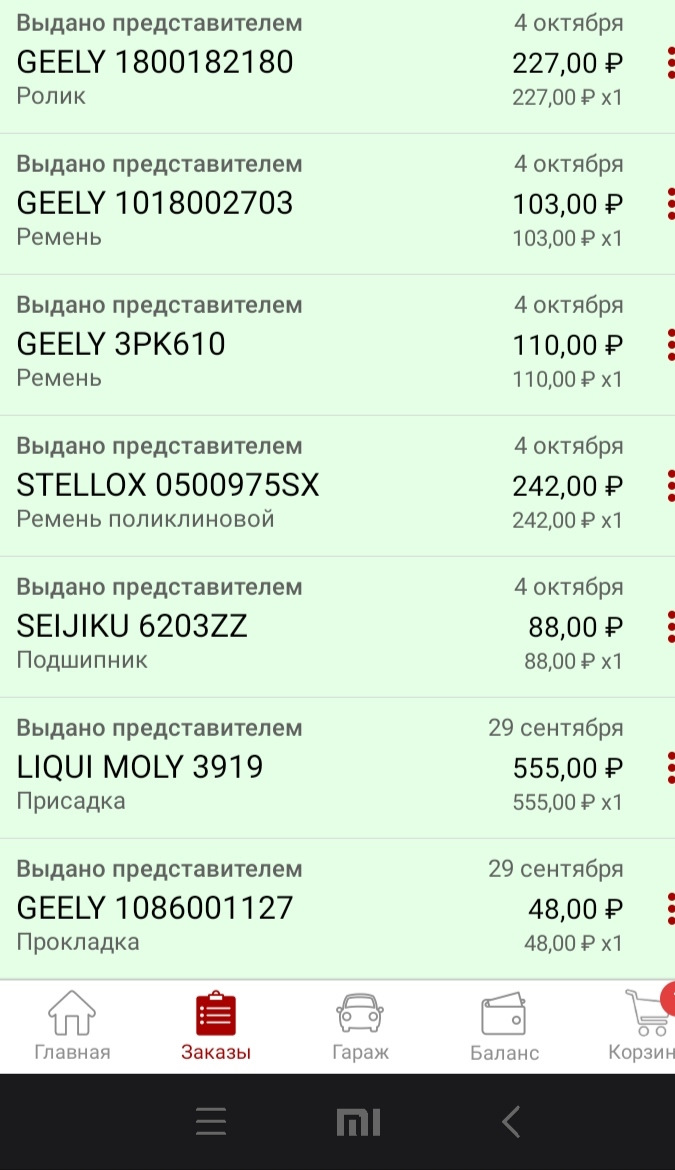The width and height of the screenshot is (675, 1170).
Task: Show options for GEELY 3PK610 order
Action: point(670,345)
